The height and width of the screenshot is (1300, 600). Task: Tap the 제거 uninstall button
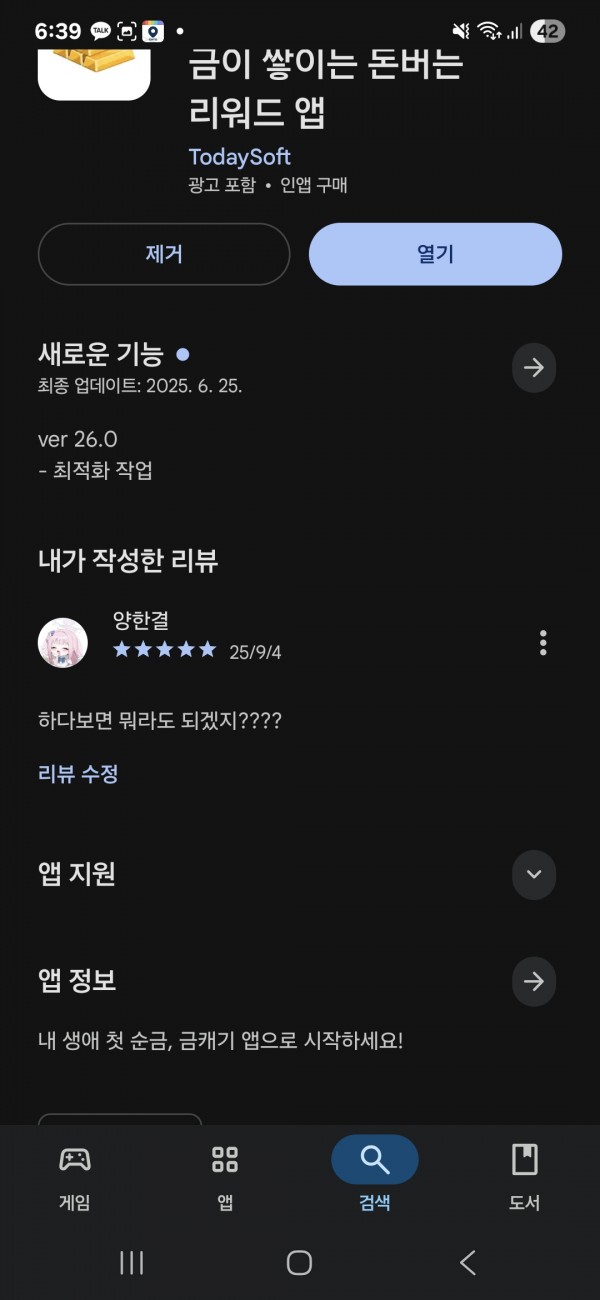click(x=164, y=254)
